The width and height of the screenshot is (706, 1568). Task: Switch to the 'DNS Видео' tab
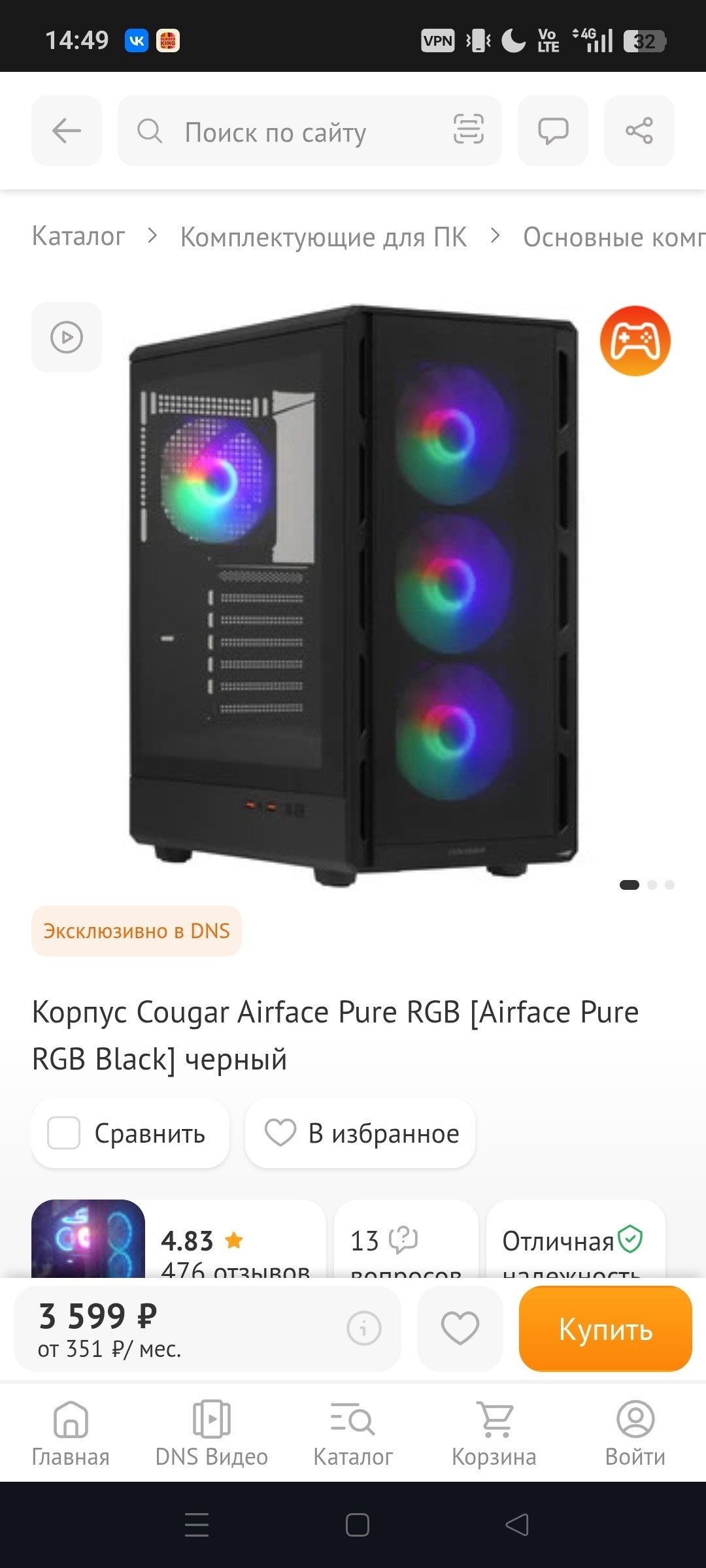tap(212, 1433)
